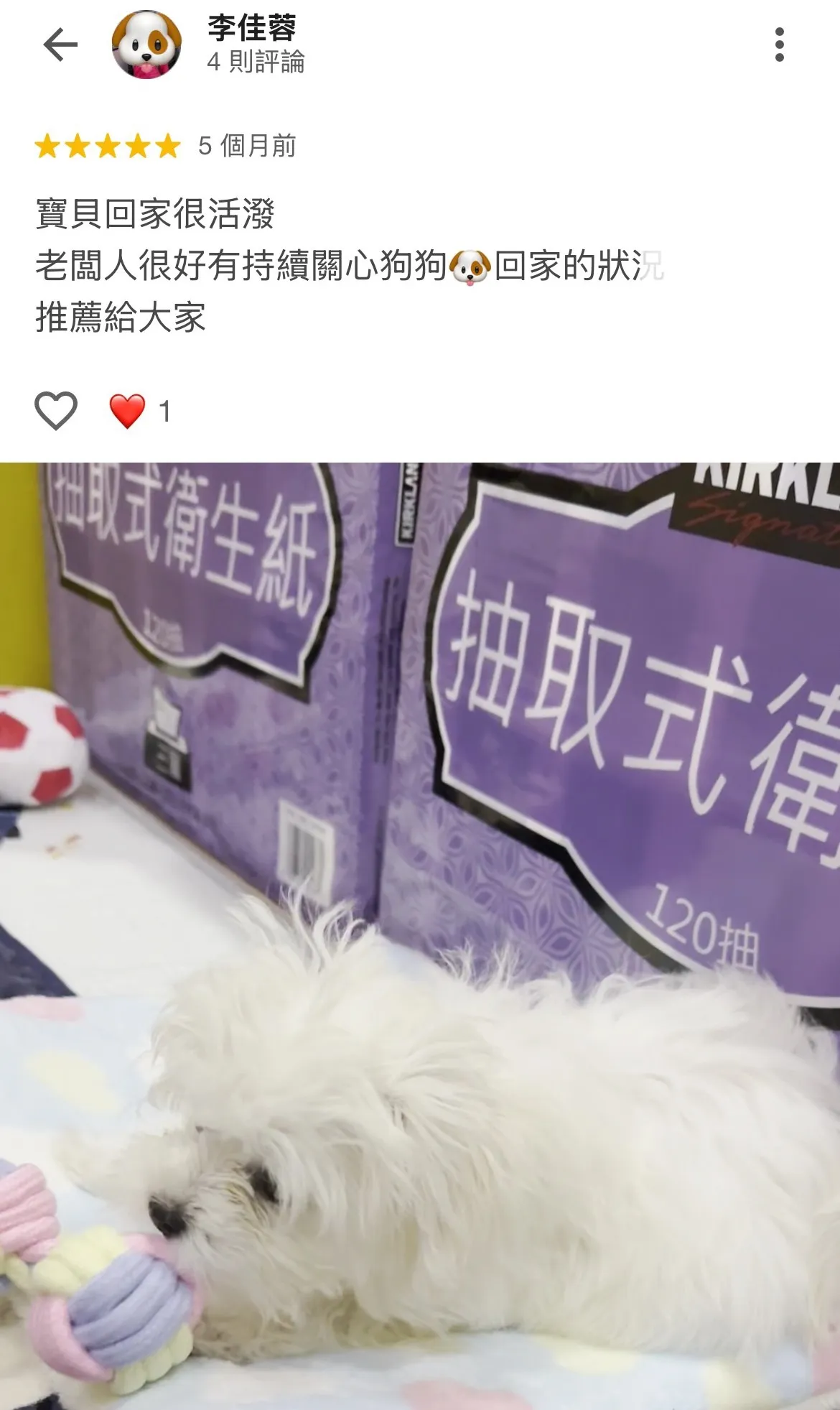Open the three-dot overflow menu
This screenshot has width=840, height=1410.
[x=780, y=45]
